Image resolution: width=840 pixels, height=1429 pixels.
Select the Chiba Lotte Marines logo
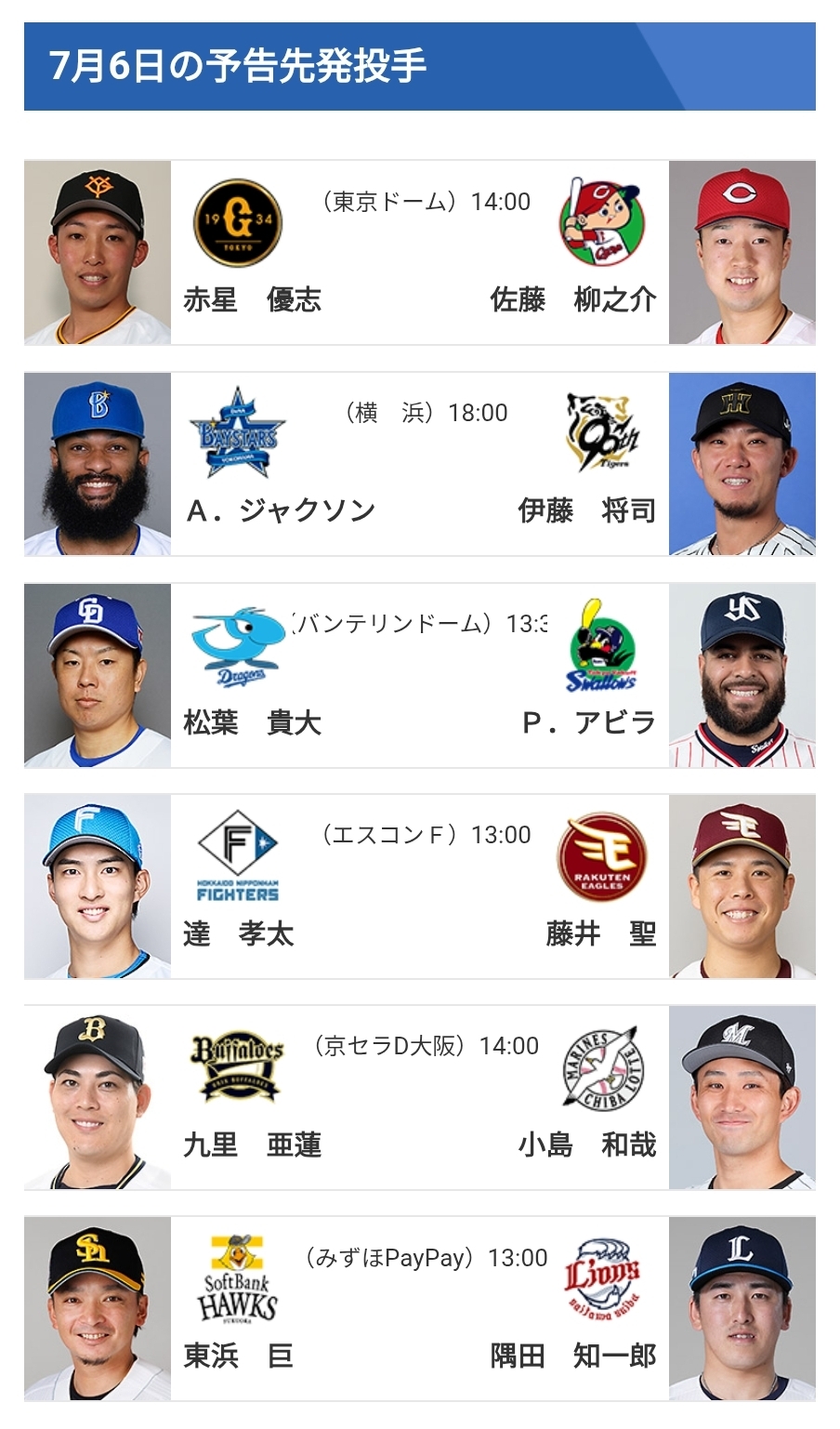pos(603,1069)
